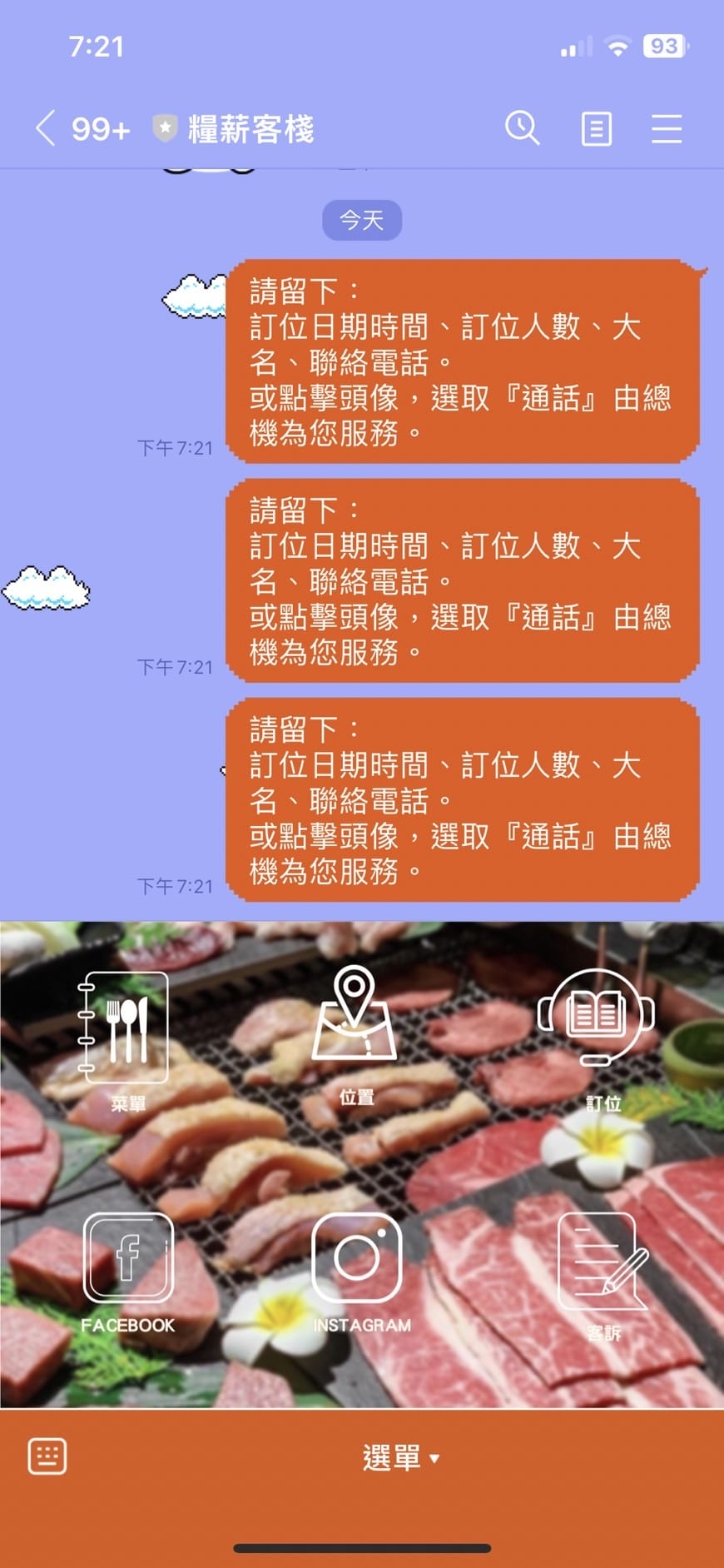724x1568 pixels.
Task: Select the cloud avatar beside the middle message
Action: [x=46, y=587]
